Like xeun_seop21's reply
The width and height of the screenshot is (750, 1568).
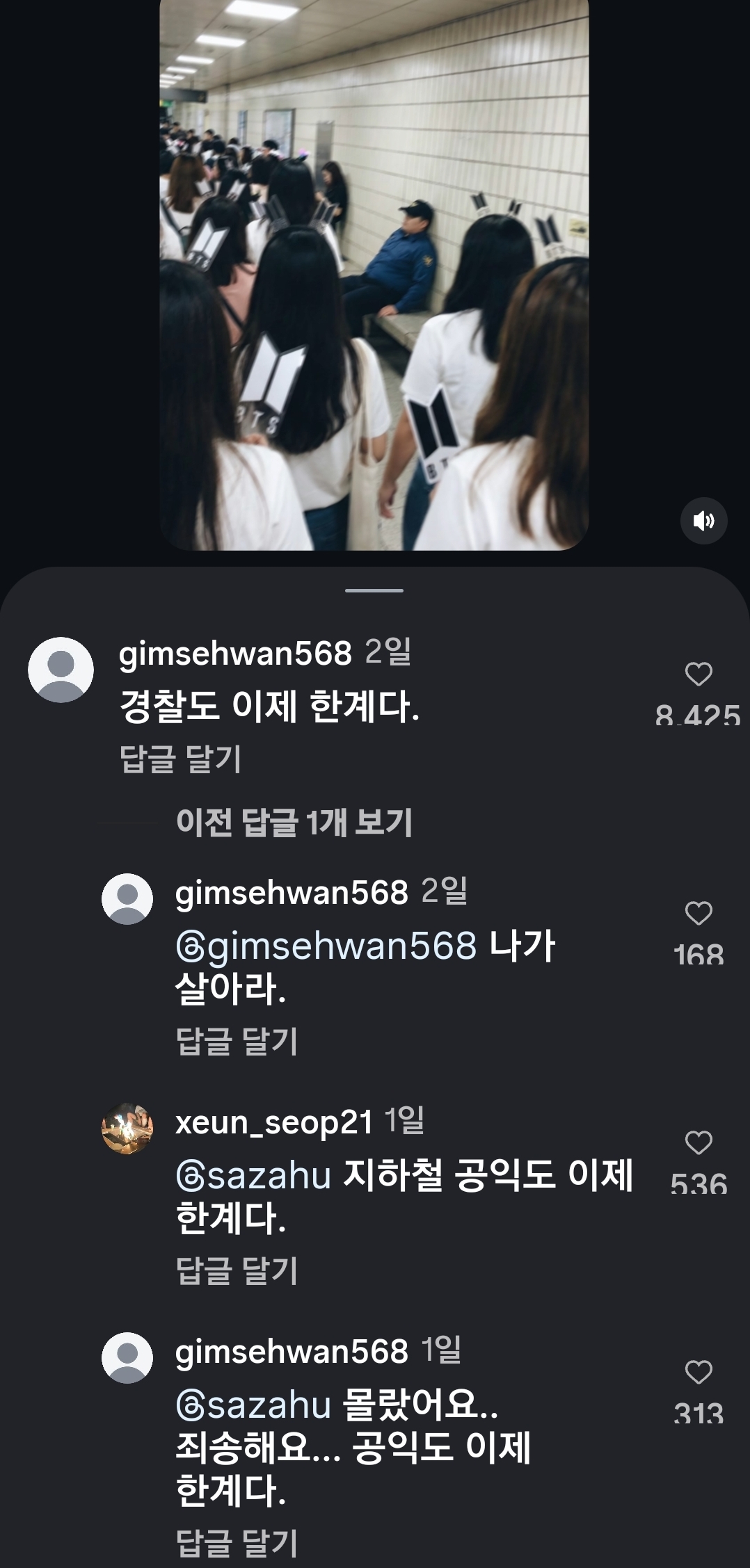pyautogui.click(x=698, y=1142)
